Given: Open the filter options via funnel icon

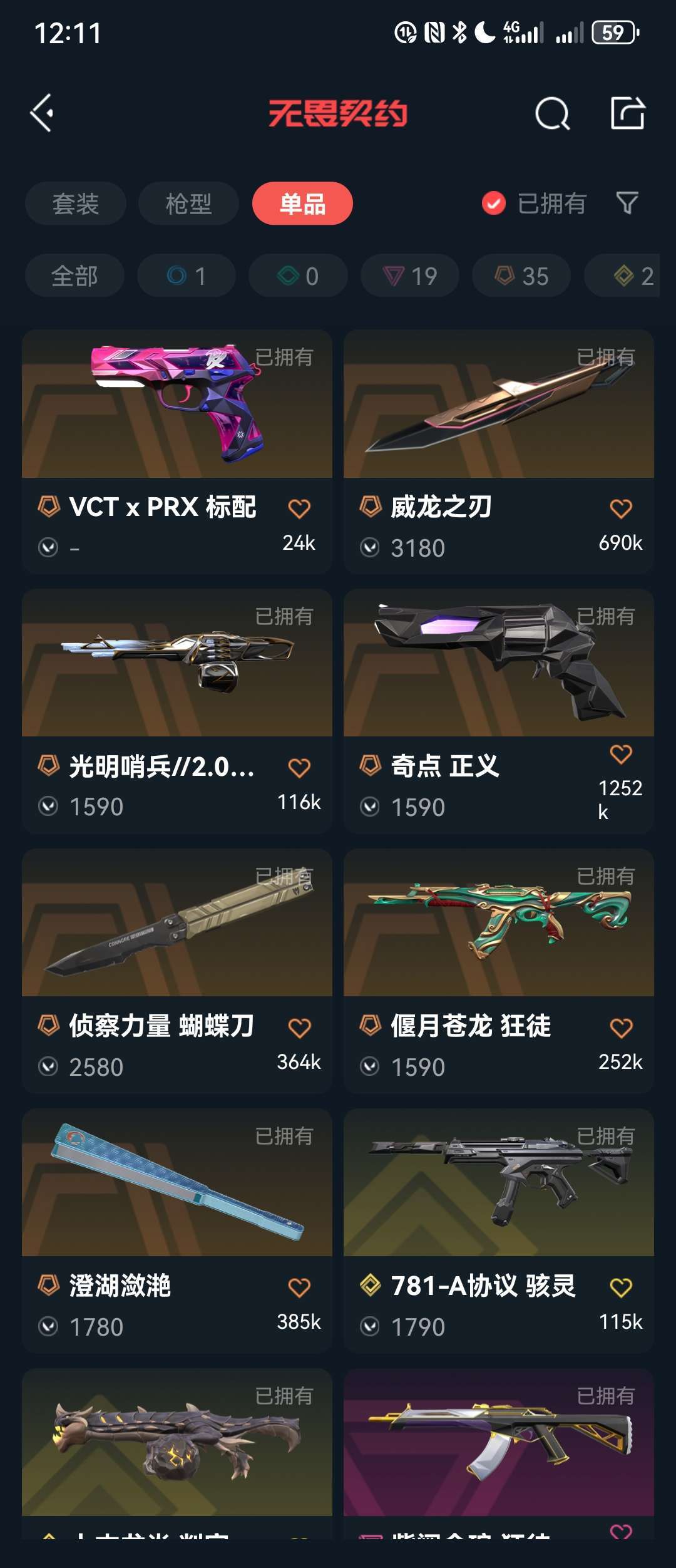Looking at the screenshot, I should point(628,203).
